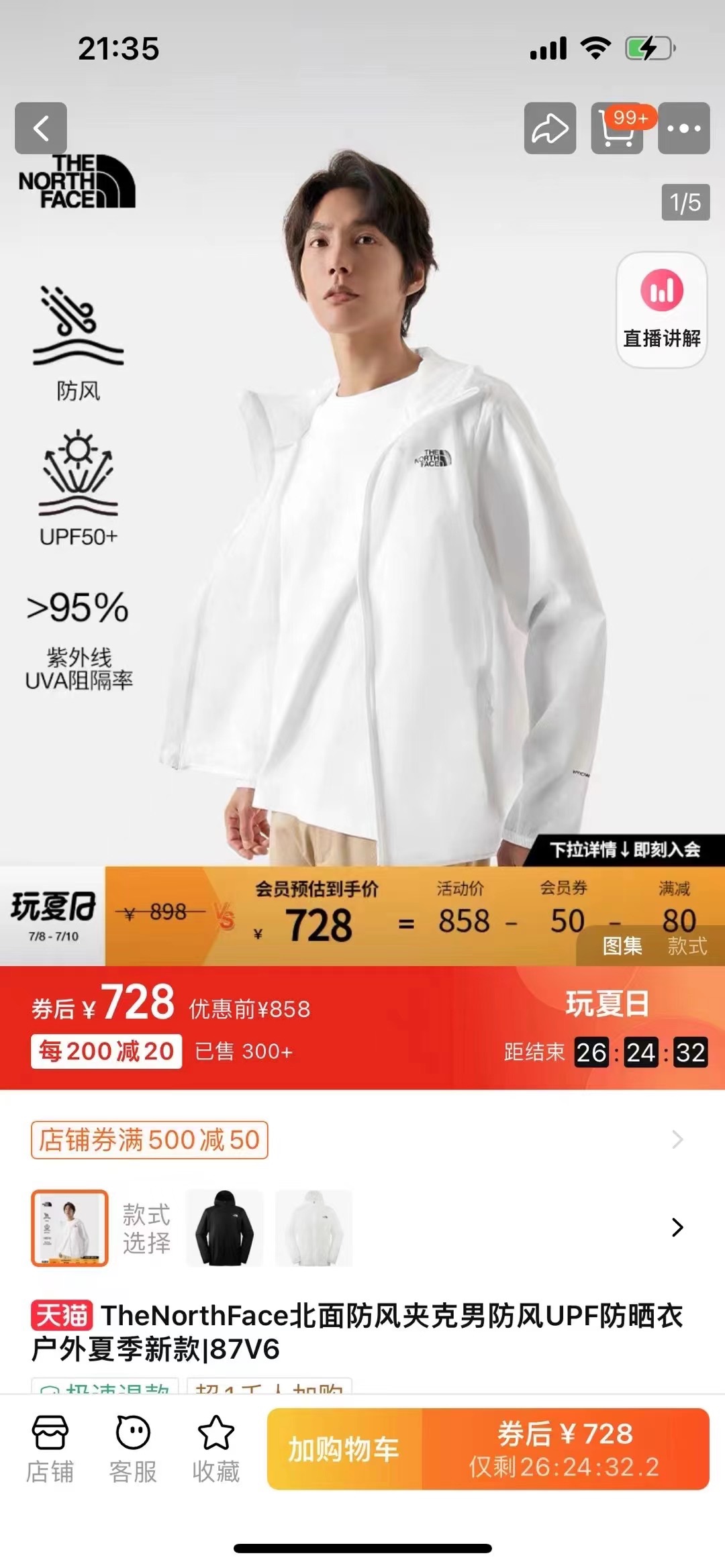Contact 客服 customer service

coord(133,1449)
